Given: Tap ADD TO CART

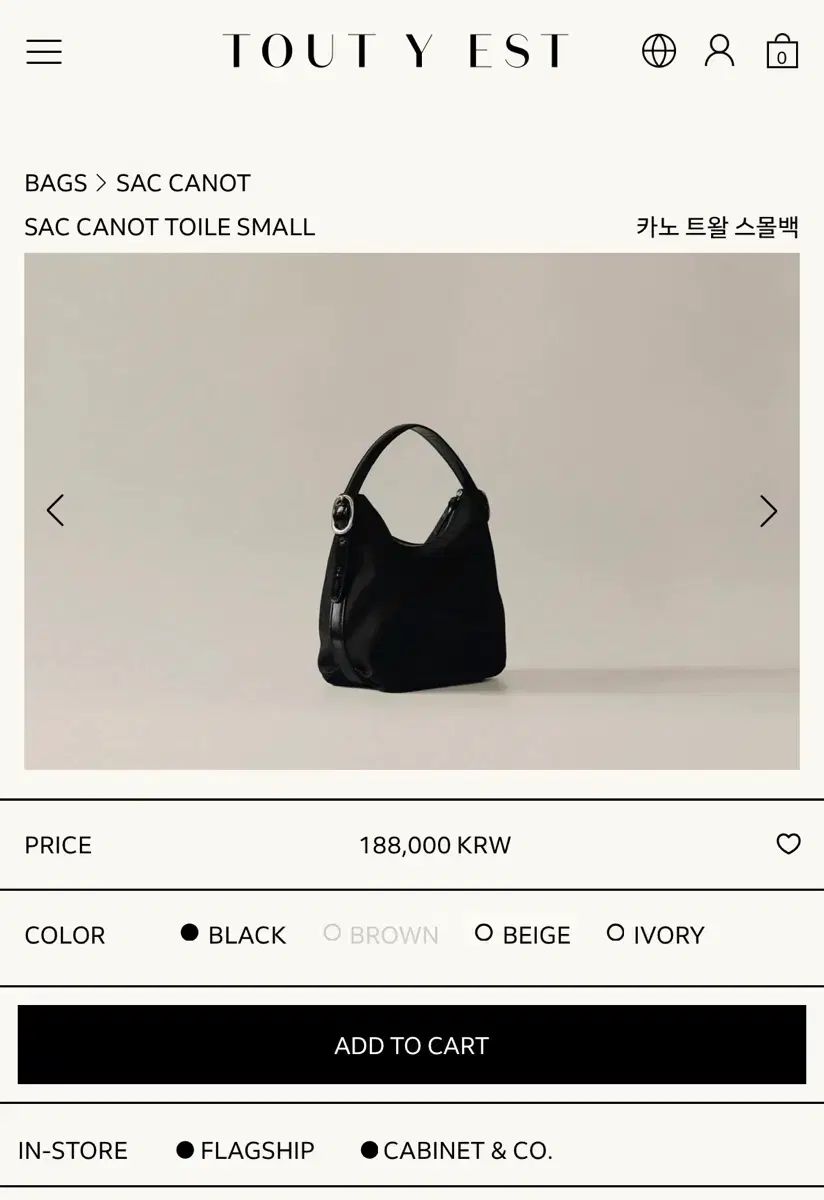Looking at the screenshot, I should click(x=412, y=1045).
